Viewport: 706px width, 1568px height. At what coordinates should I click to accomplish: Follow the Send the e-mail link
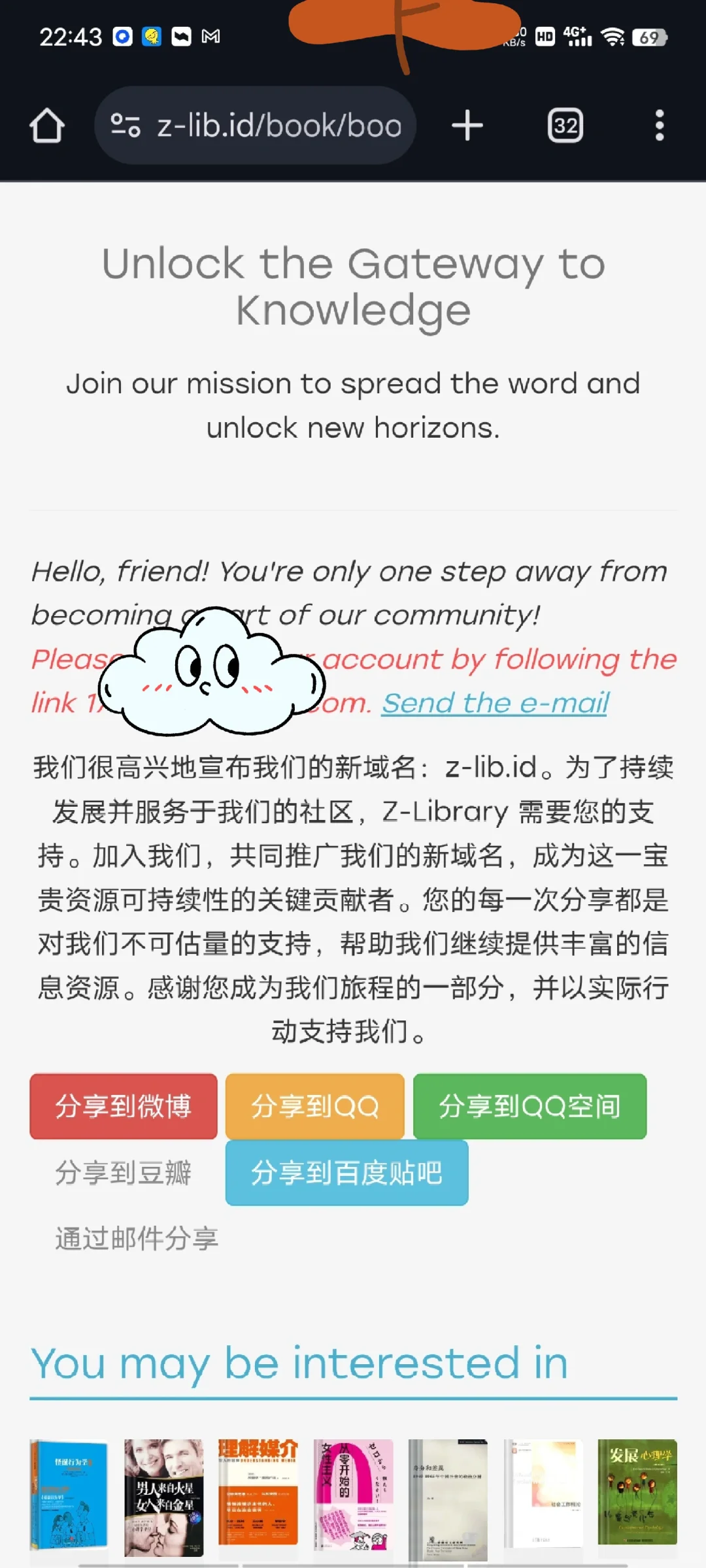495,704
